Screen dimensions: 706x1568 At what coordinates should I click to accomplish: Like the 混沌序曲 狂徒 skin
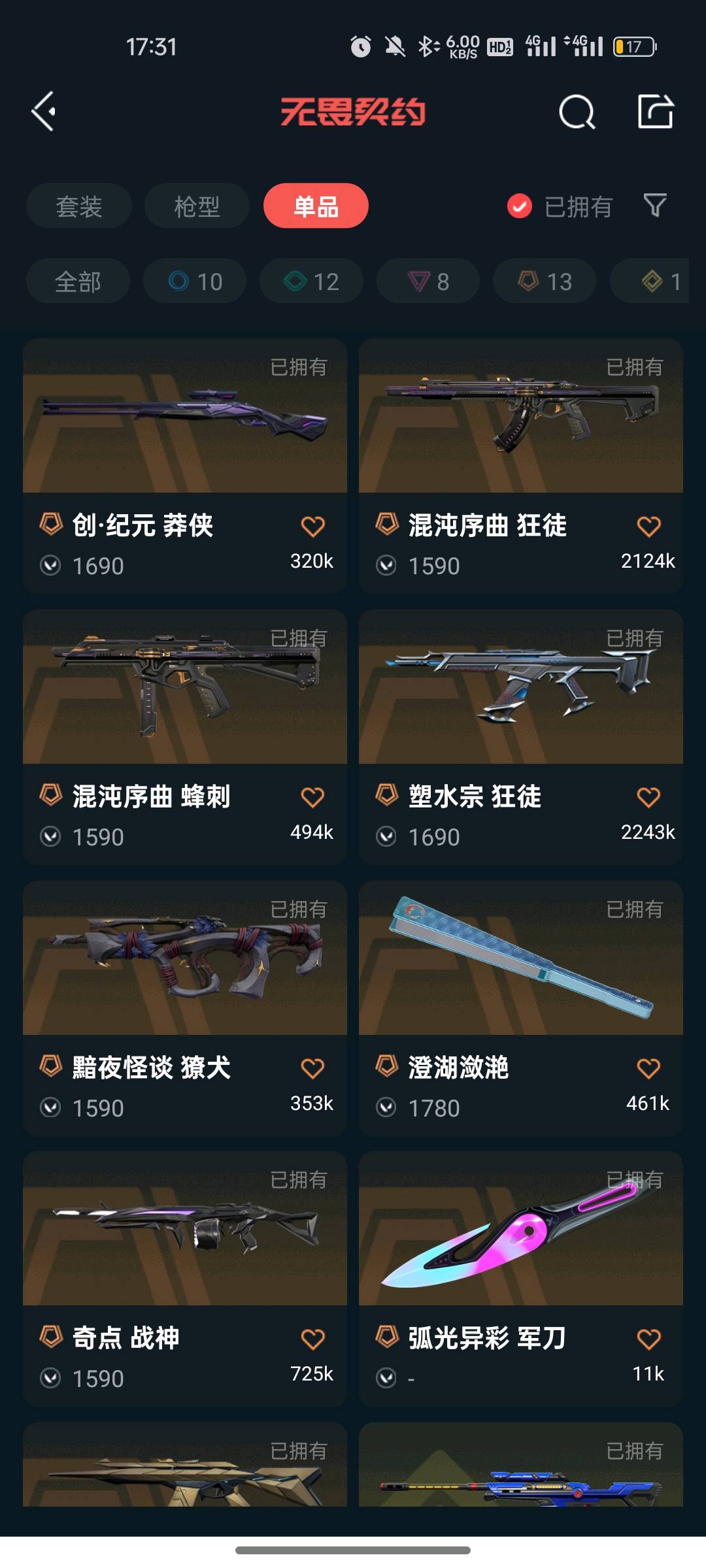(x=648, y=526)
